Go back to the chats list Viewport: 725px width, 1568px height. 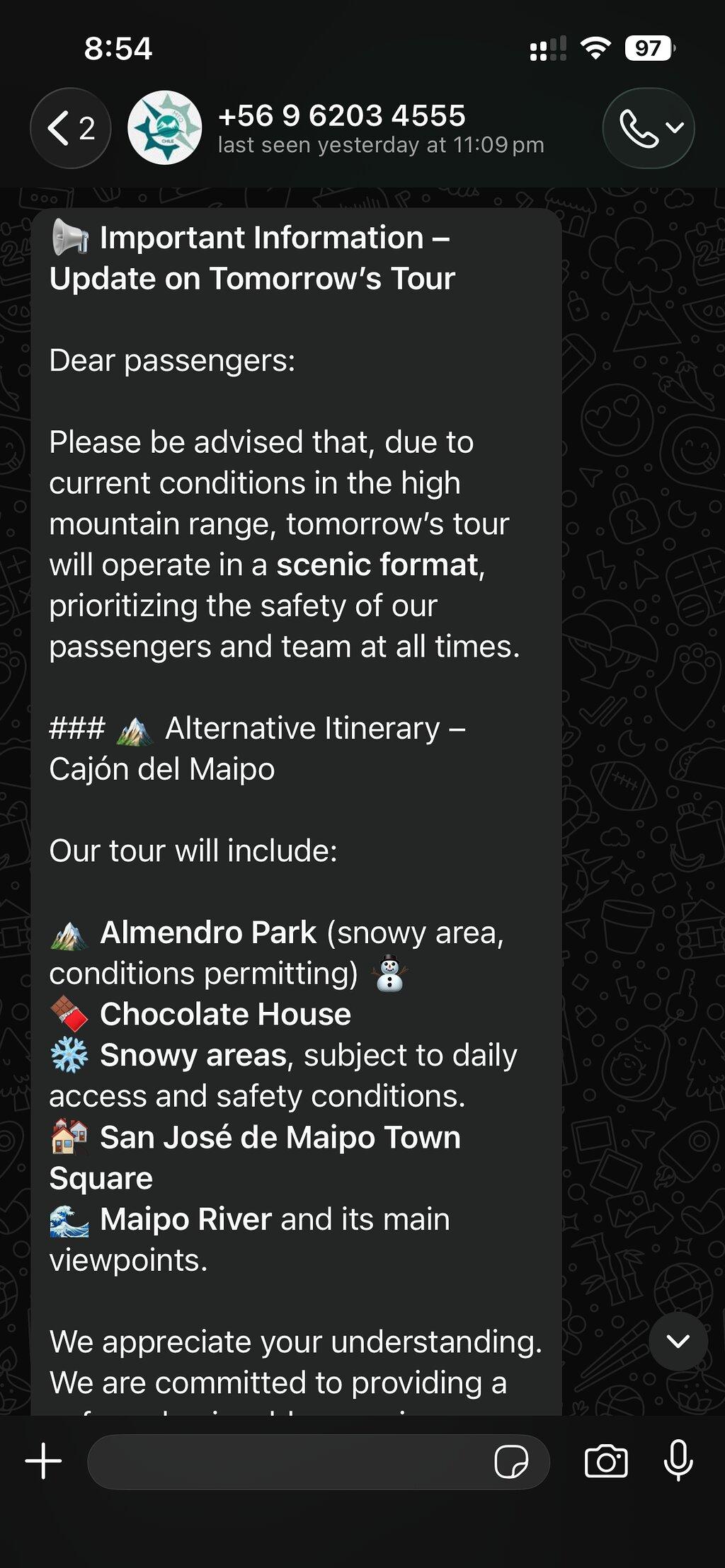71,128
